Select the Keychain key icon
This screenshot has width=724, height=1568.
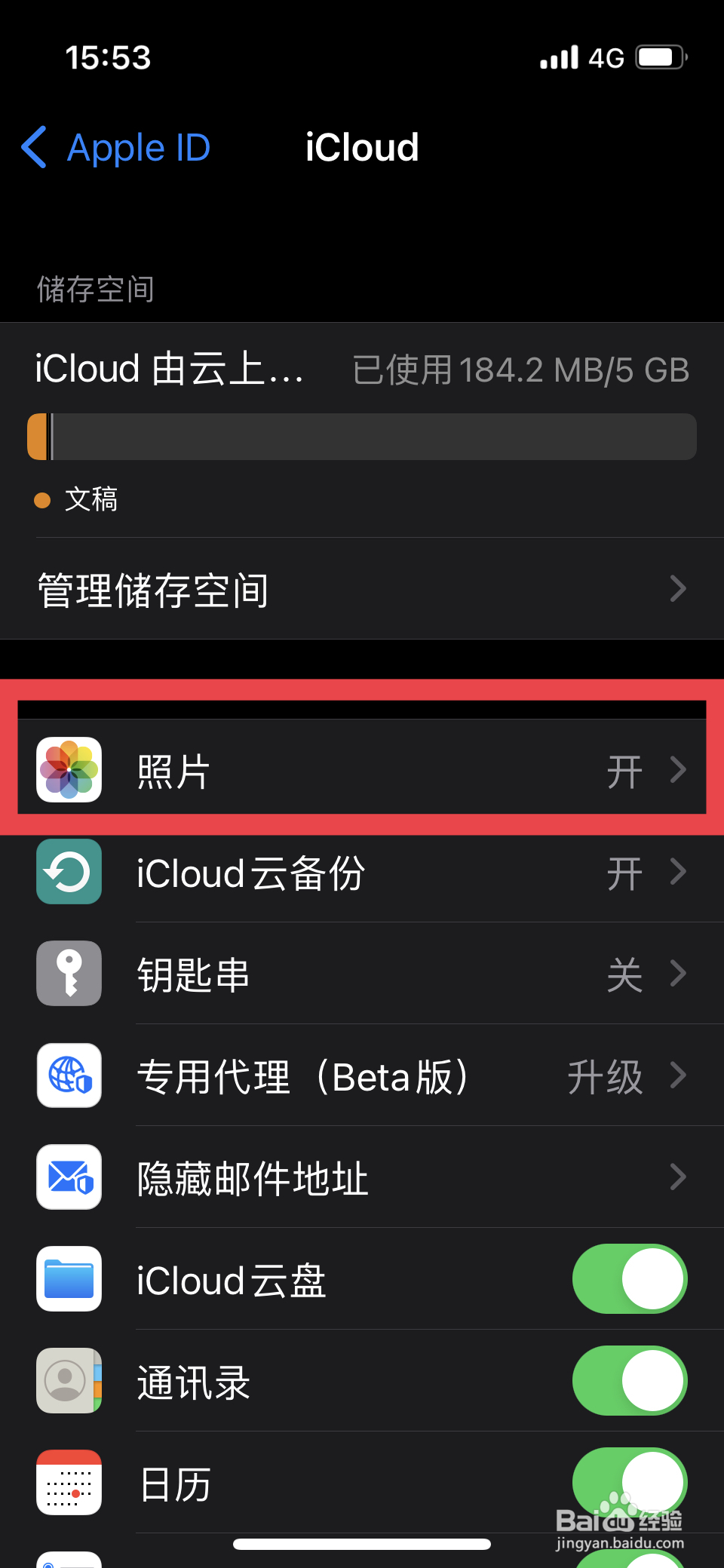(69, 974)
